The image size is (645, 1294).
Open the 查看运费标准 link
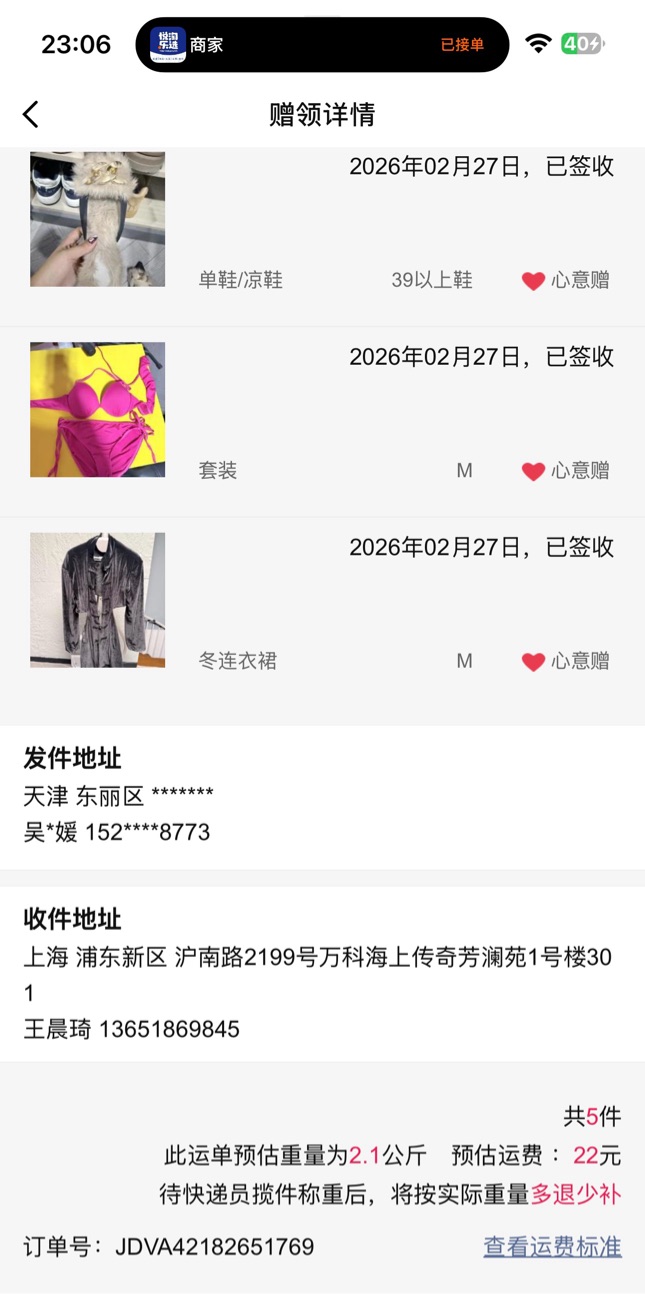tap(552, 1247)
